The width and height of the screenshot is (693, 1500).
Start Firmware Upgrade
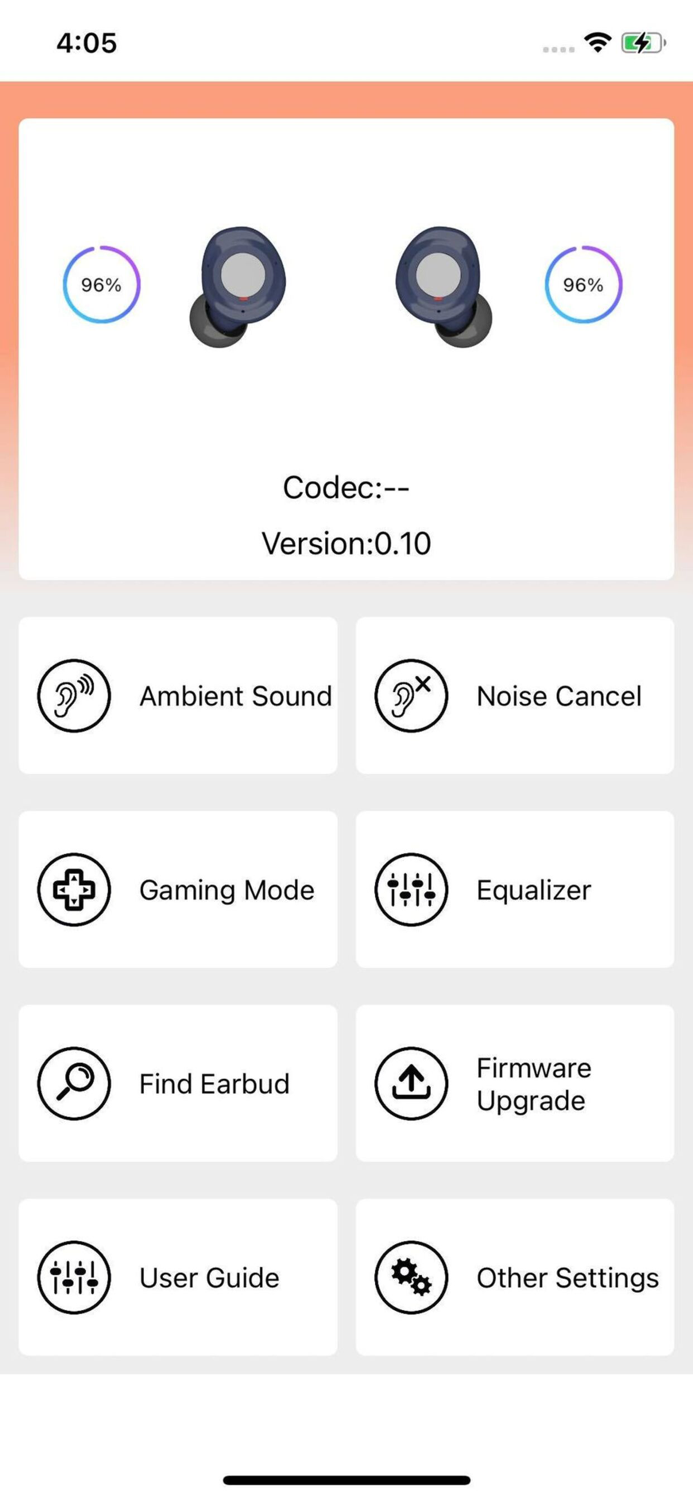click(515, 1083)
